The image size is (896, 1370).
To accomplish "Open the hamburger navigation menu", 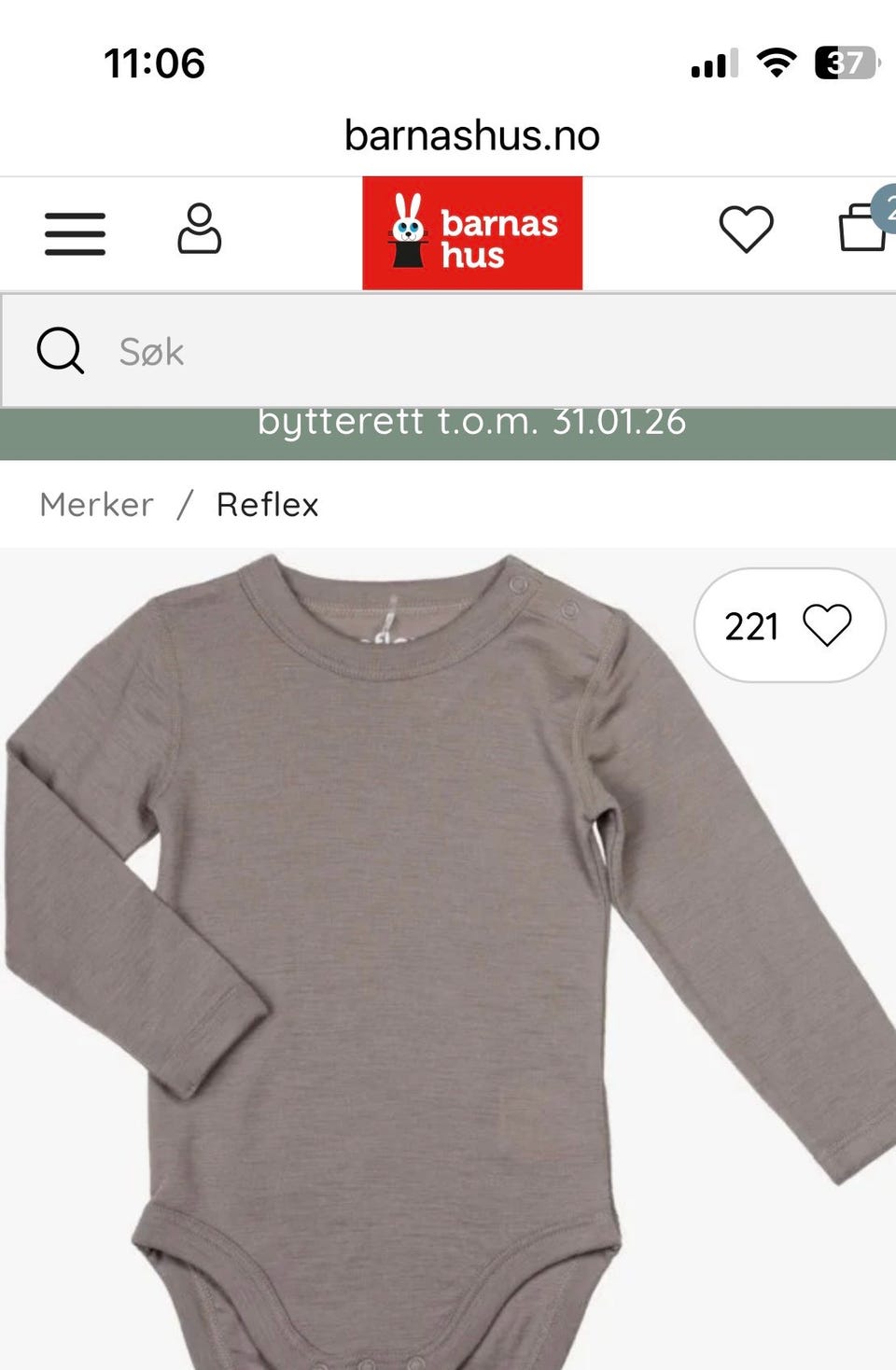I will [x=76, y=233].
